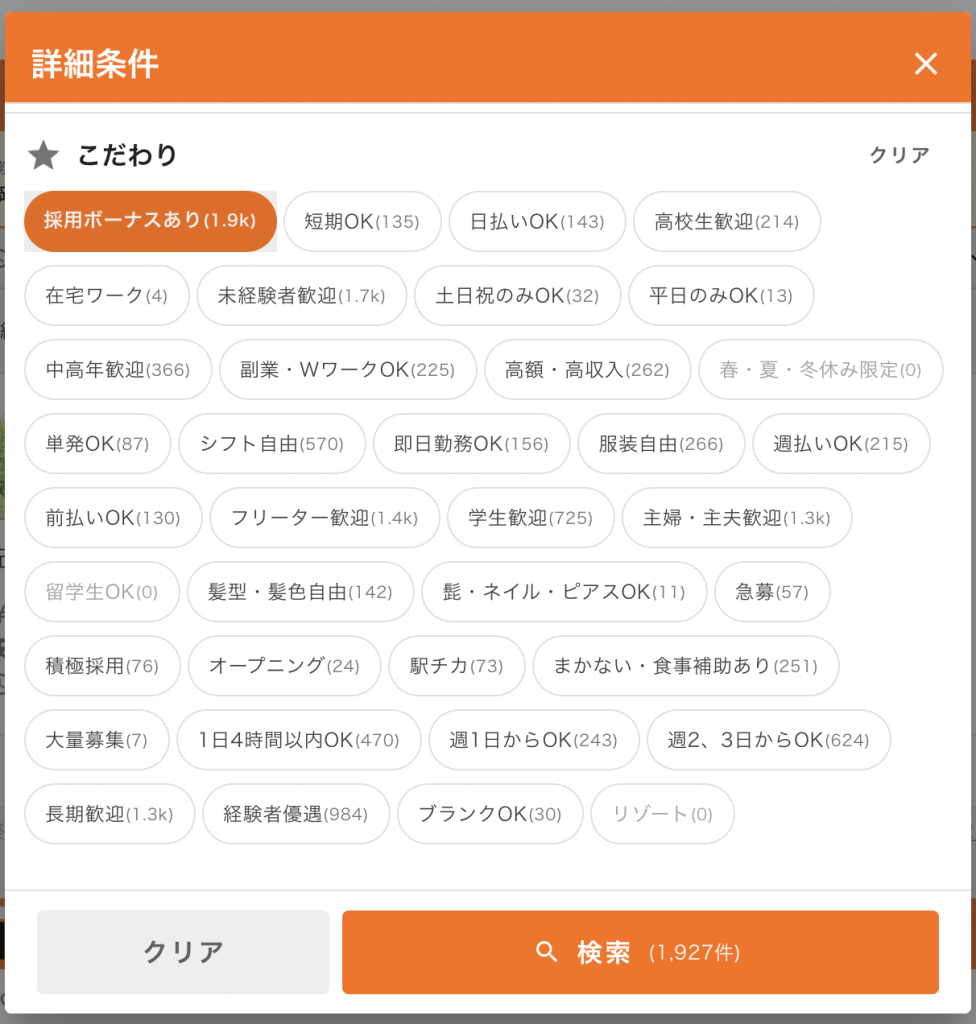976x1024 pixels.
Task: Tap the bottom gray クリア button
Action: [x=183, y=951]
